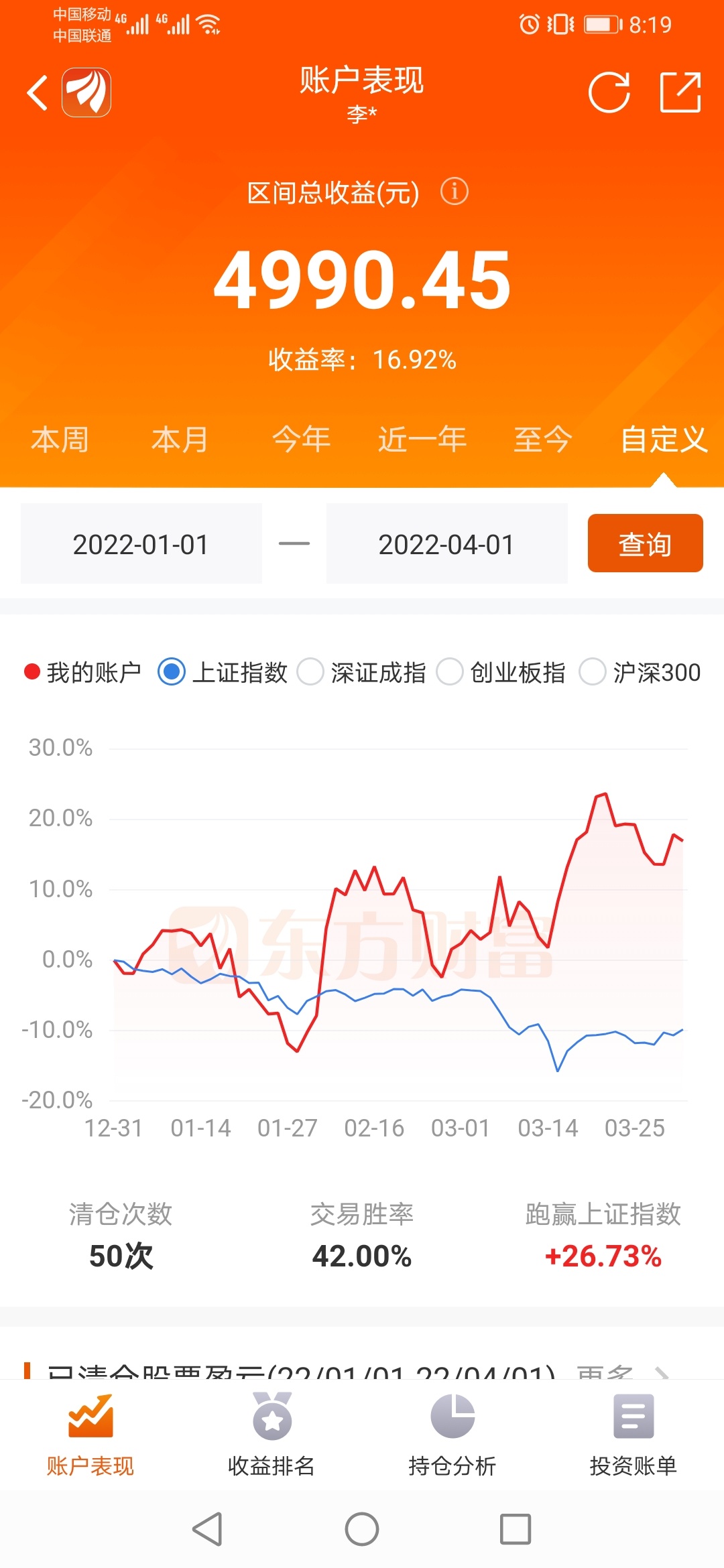This screenshot has width=724, height=1568.
Task: Open the start date 2022-01-01 picker
Action: coord(141,543)
